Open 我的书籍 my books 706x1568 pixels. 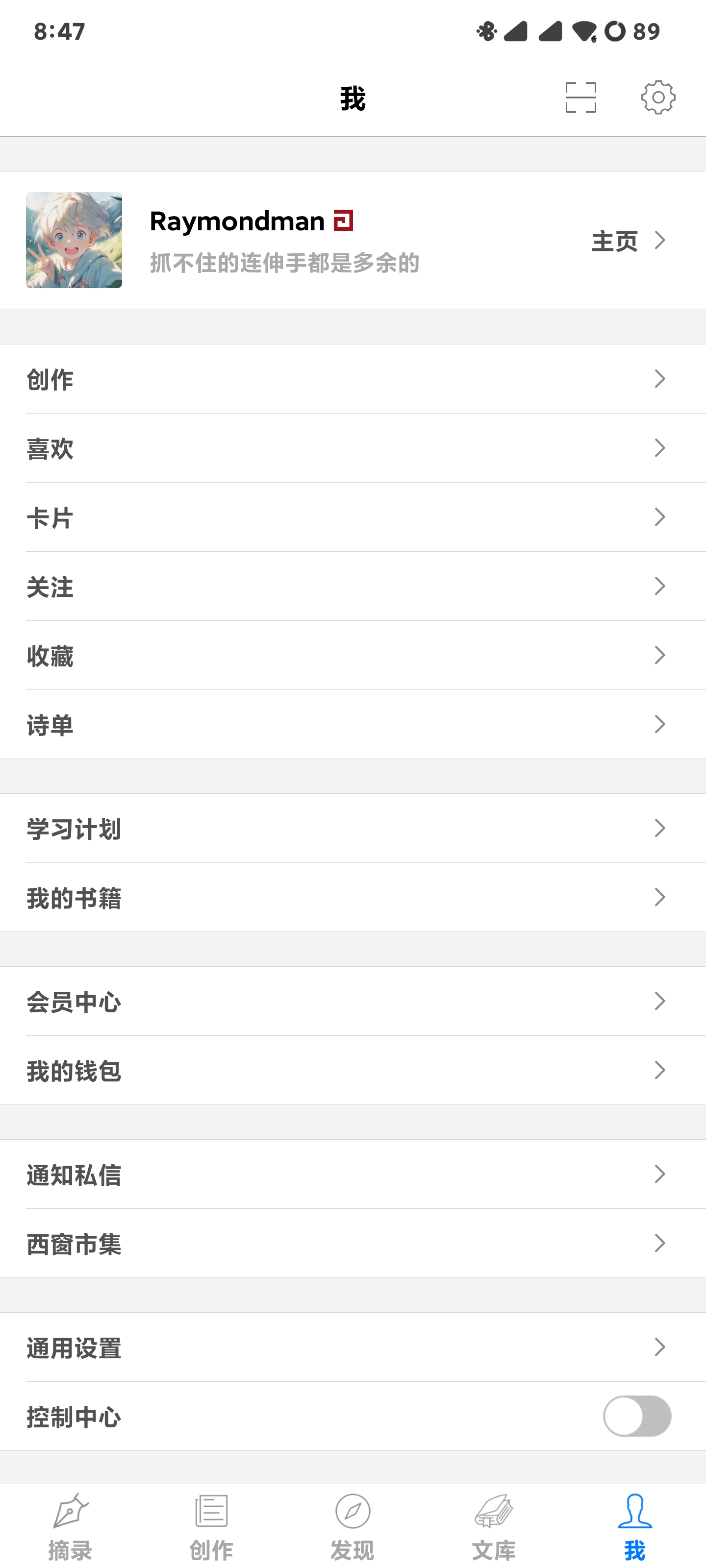coord(353,897)
